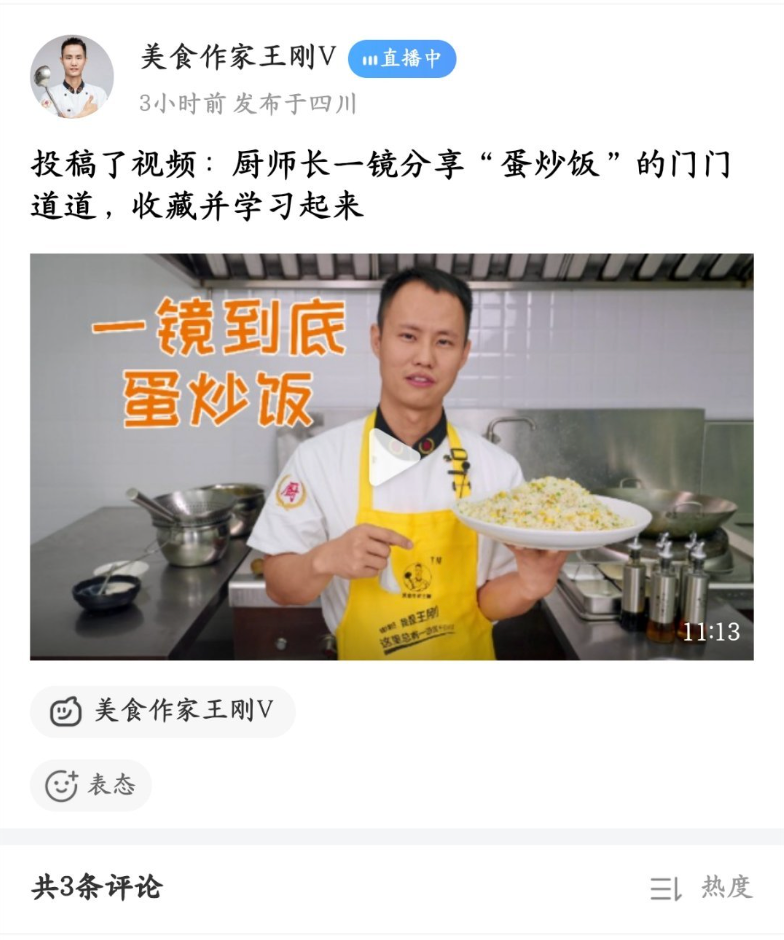The height and width of the screenshot is (940, 784).
Task: Open the username 美食作家王刚V at top
Action: click(x=238, y=58)
